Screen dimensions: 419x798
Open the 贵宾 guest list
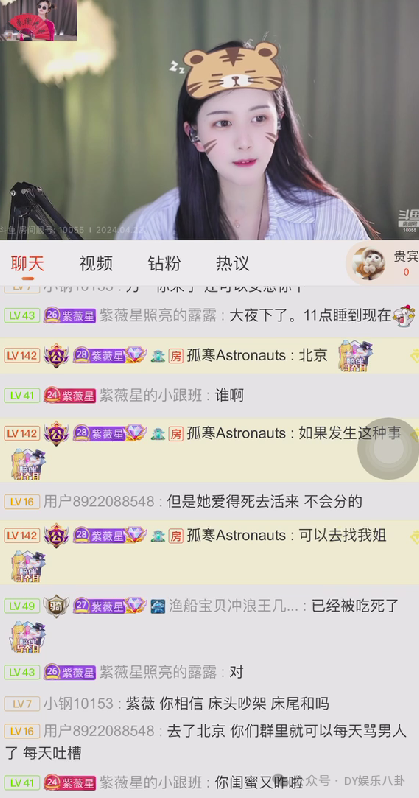(x=384, y=263)
